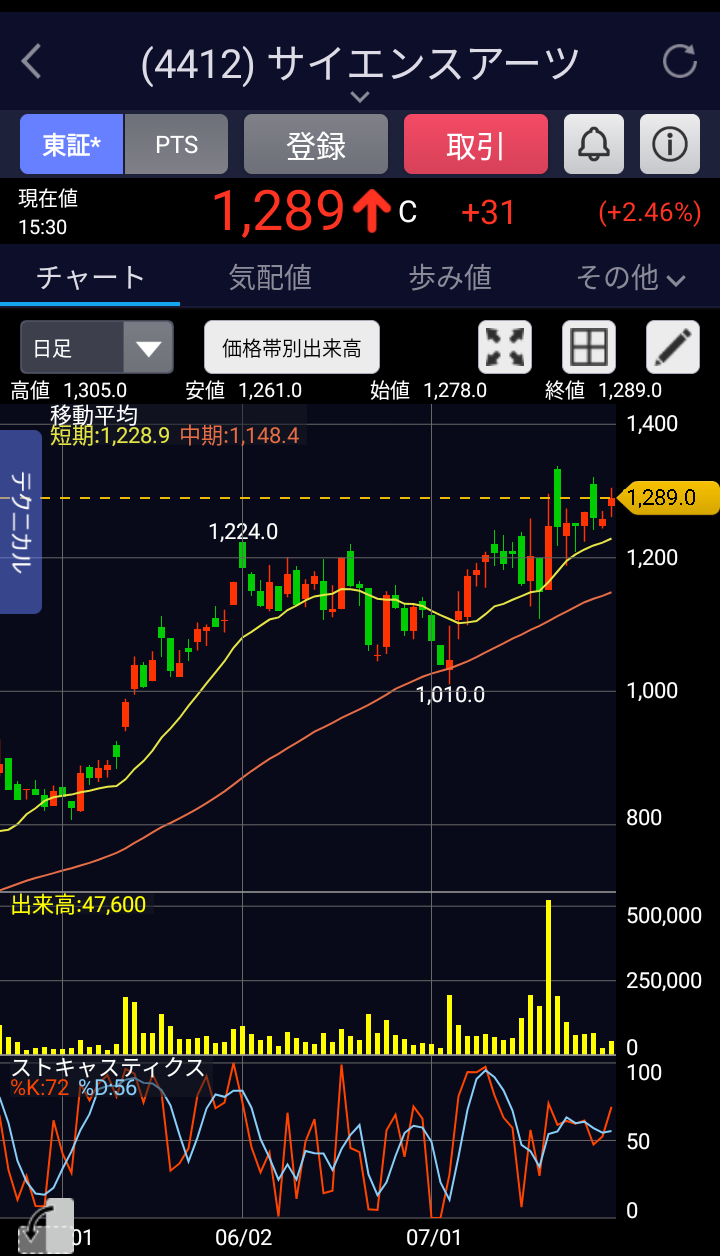This screenshot has width=720, height=1256.
Task: Expand the chart to fullscreen
Action: (x=505, y=348)
